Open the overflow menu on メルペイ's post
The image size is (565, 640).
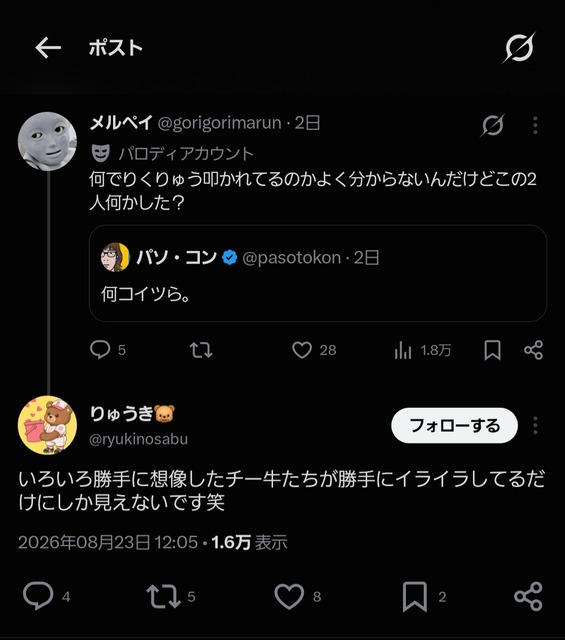pyautogui.click(x=535, y=125)
